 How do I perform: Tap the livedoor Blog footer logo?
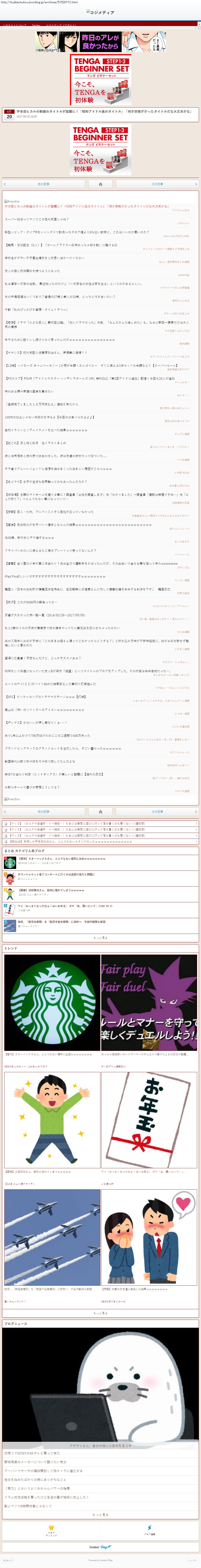[x=100, y=1547]
